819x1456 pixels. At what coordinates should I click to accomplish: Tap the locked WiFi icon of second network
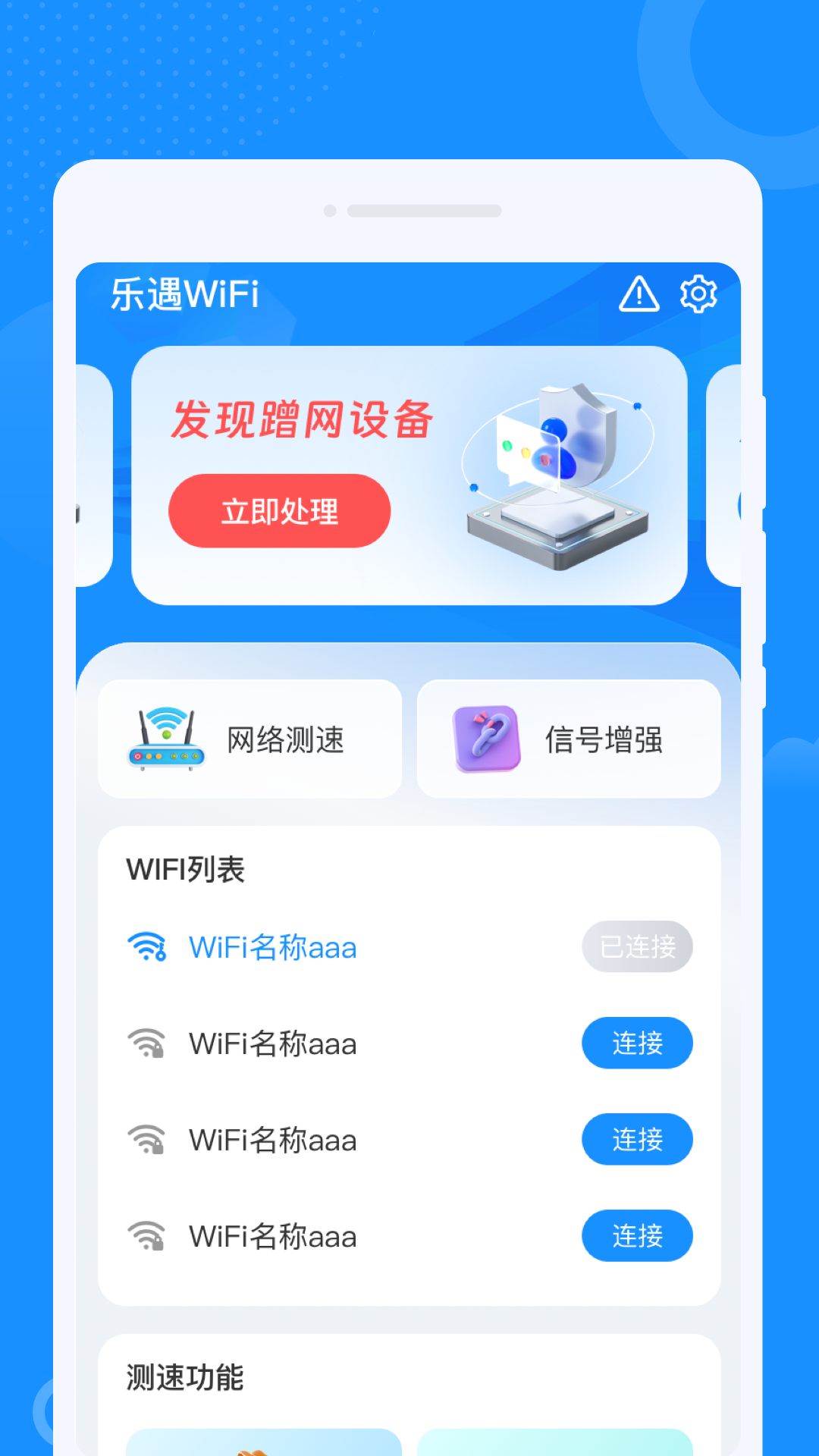pos(146,1043)
